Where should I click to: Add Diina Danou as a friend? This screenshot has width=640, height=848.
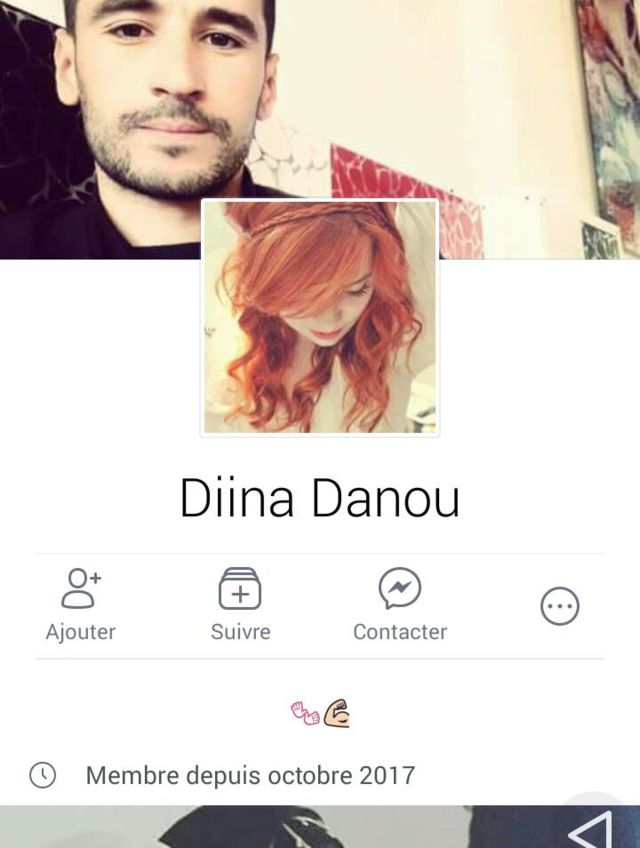[80, 603]
